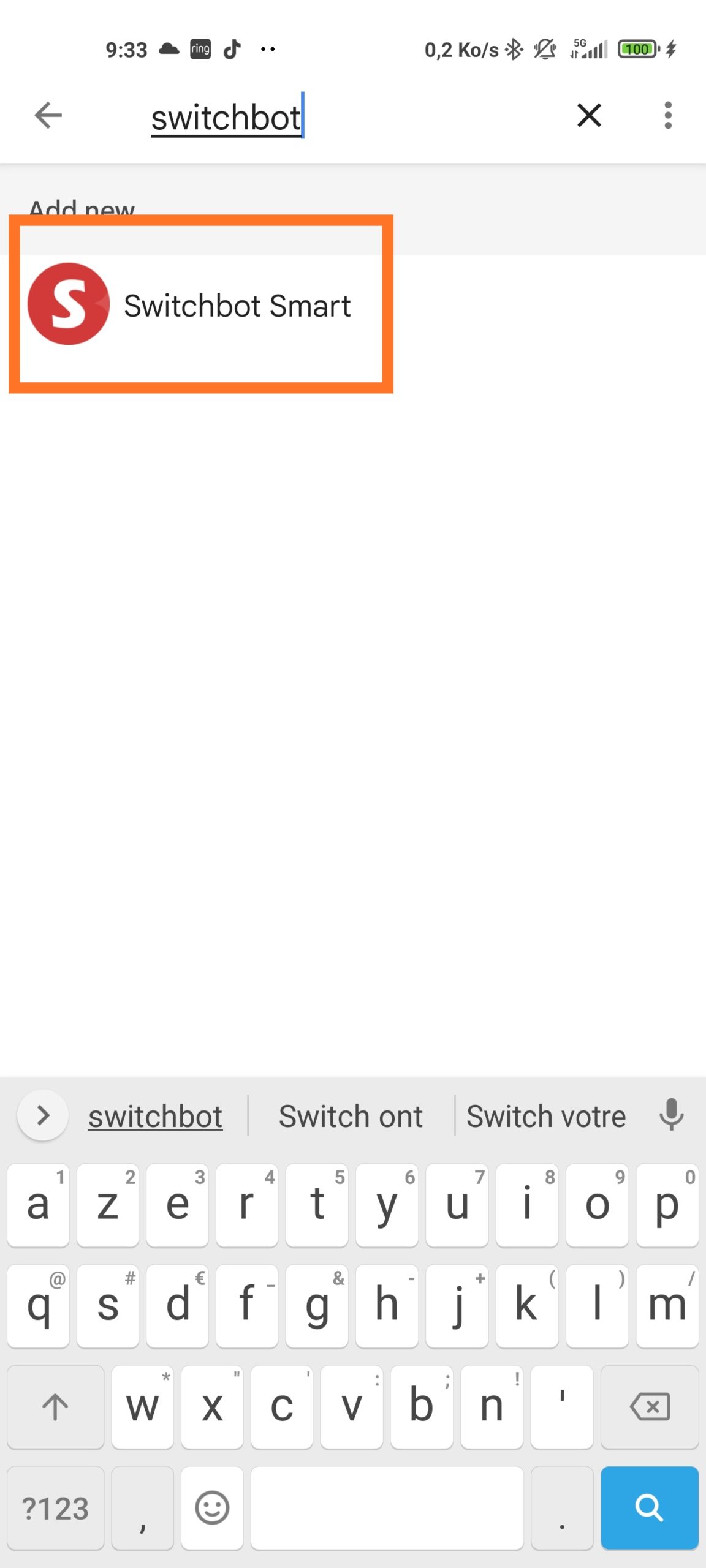Switch to the ?123 symbols keyboard

tap(56, 1508)
